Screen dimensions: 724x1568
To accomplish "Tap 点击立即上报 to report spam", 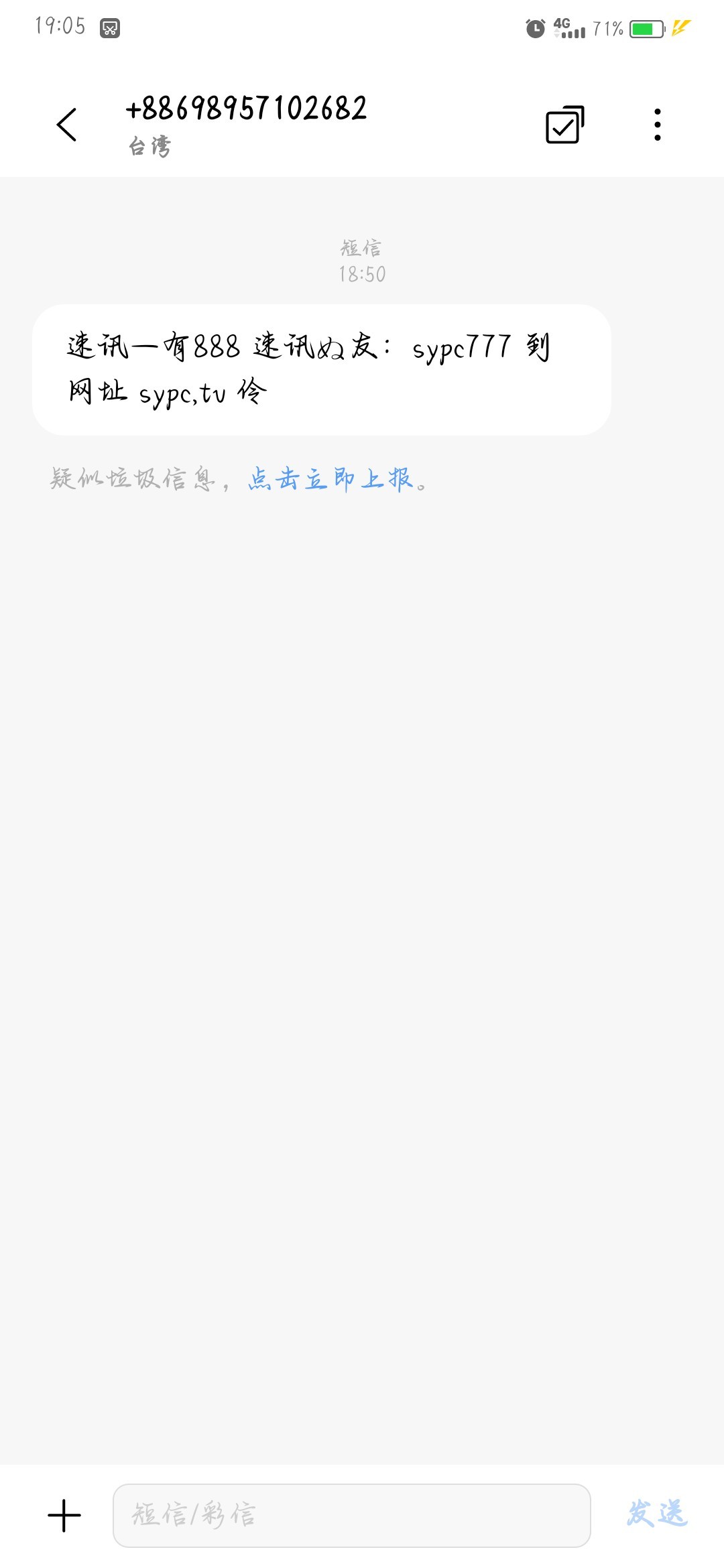I will pyautogui.click(x=330, y=479).
